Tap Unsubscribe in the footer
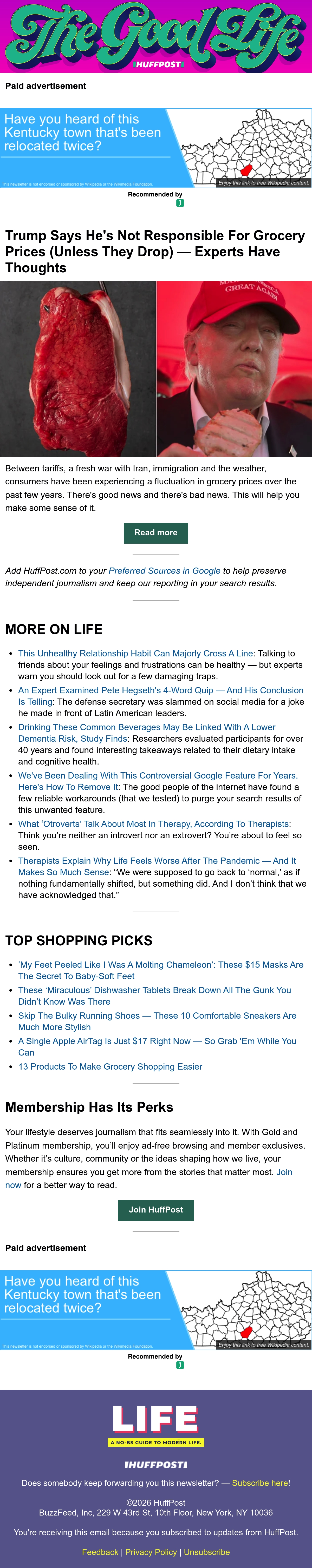Image resolution: width=312 pixels, height=1568 pixels. pyautogui.click(x=207, y=1552)
